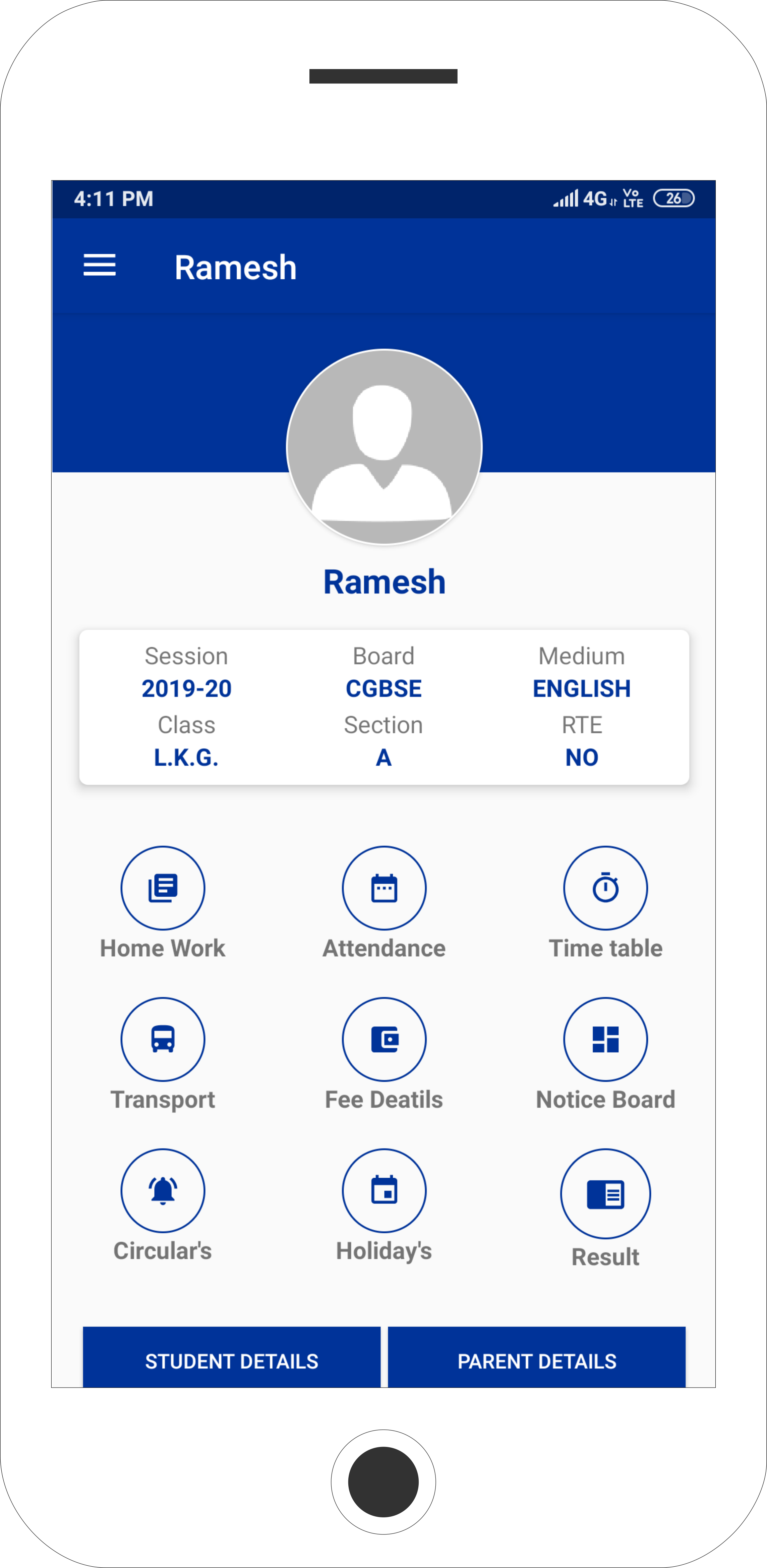
Task: Open the hamburger navigation drawer
Action: pyautogui.click(x=99, y=265)
